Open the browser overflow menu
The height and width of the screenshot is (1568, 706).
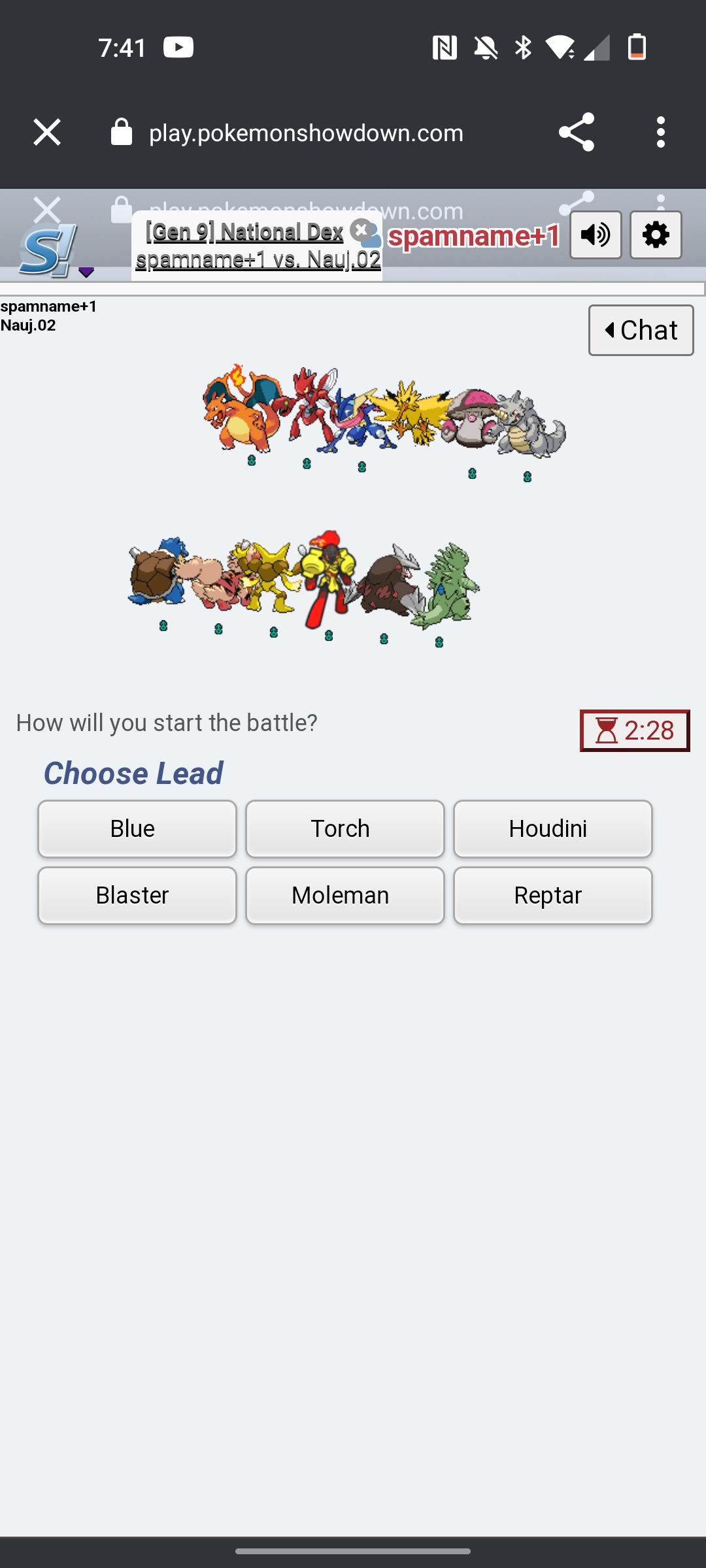point(661,133)
